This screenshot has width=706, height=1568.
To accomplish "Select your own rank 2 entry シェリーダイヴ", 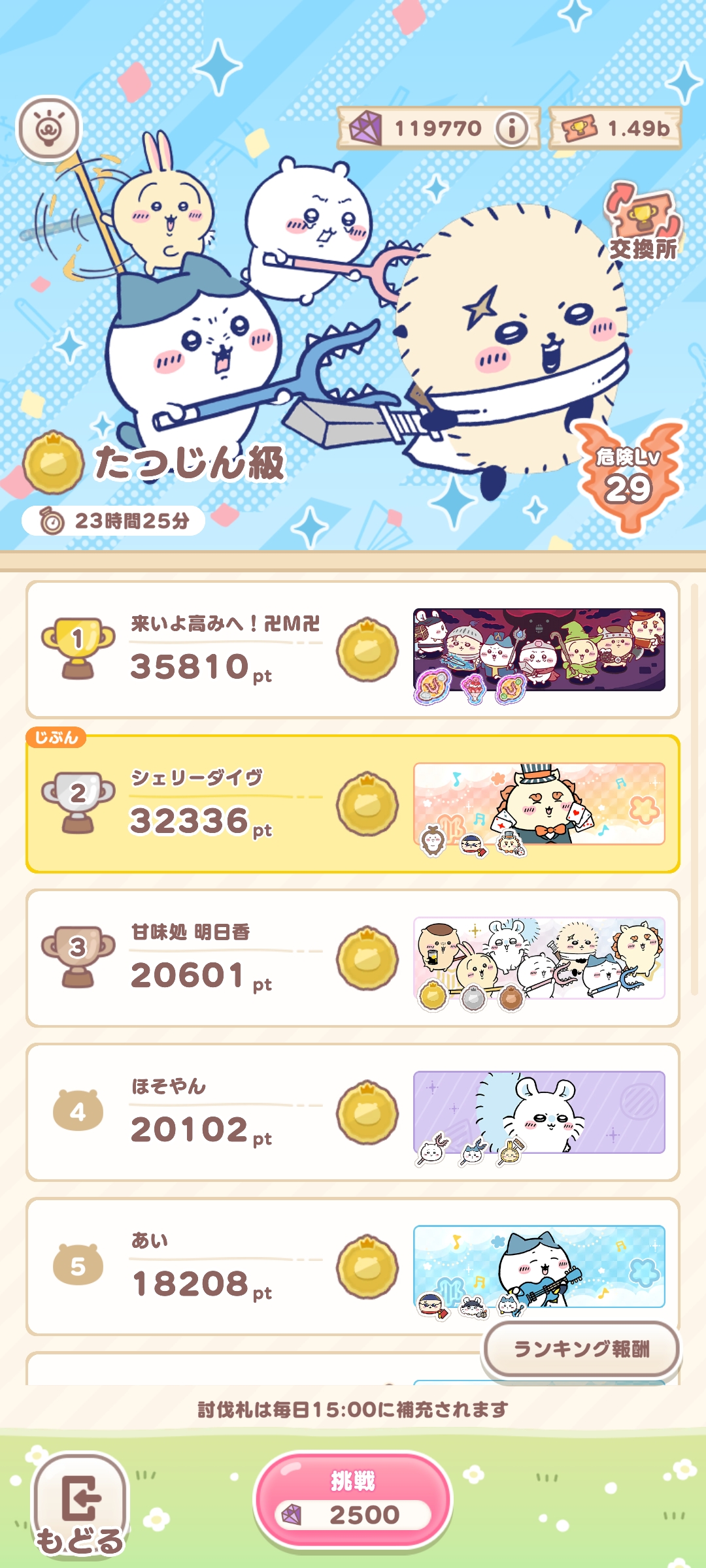I will pyautogui.click(x=353, y=804).
